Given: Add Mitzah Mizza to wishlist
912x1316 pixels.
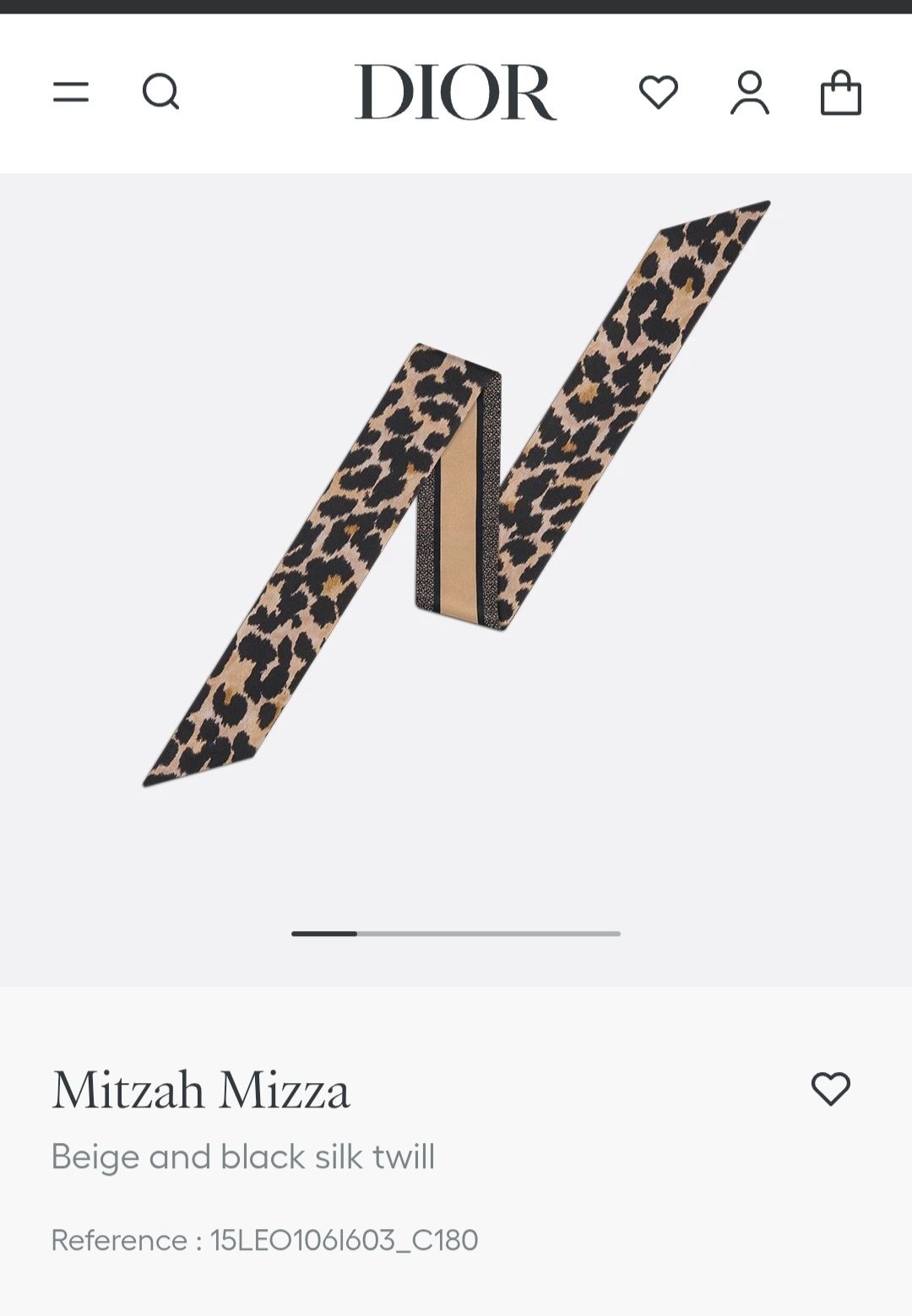Looking at the screenshot, I should click(831, 1089).
